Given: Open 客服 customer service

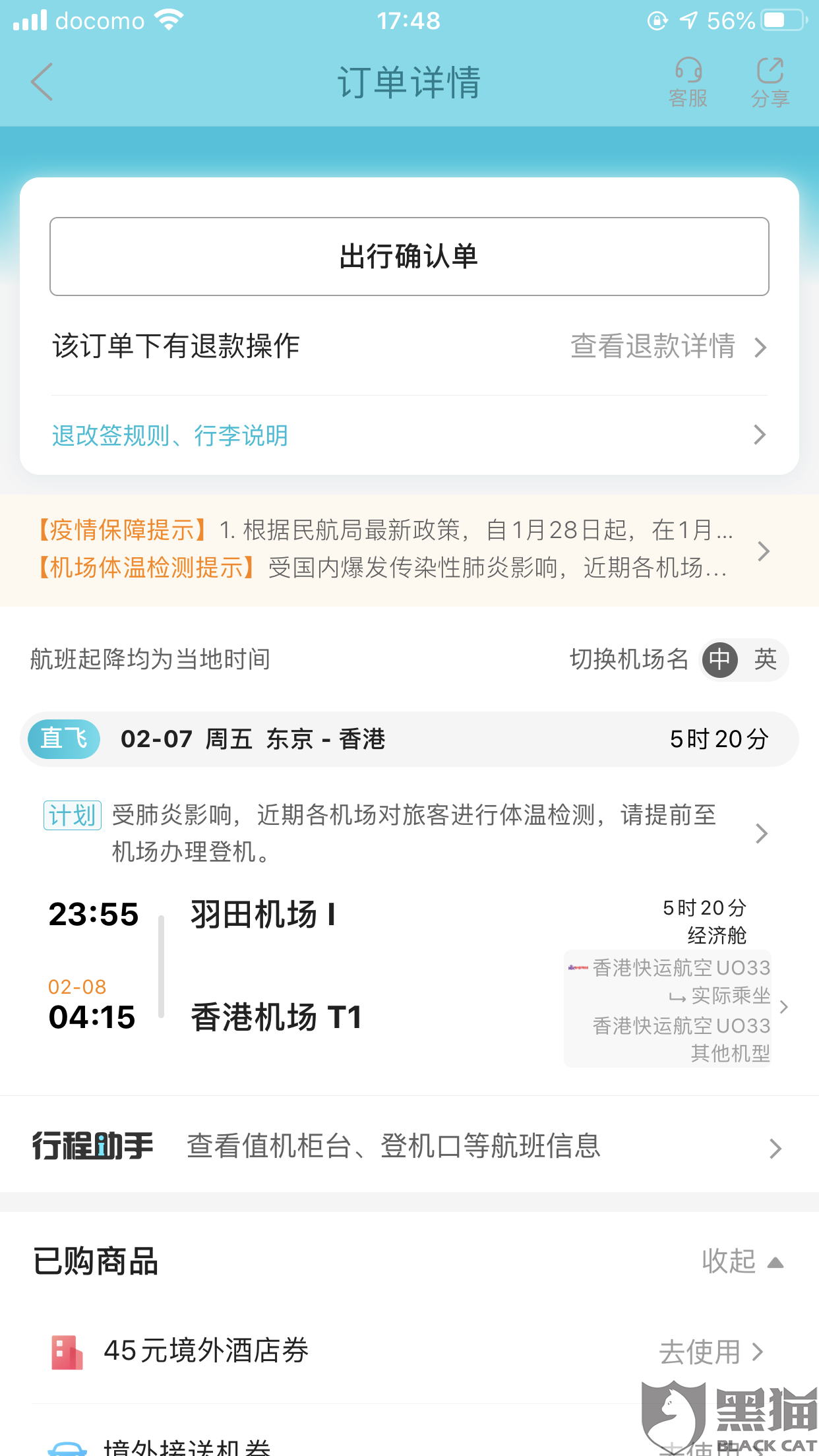Looking at the screenshot, I should [688, 82].
